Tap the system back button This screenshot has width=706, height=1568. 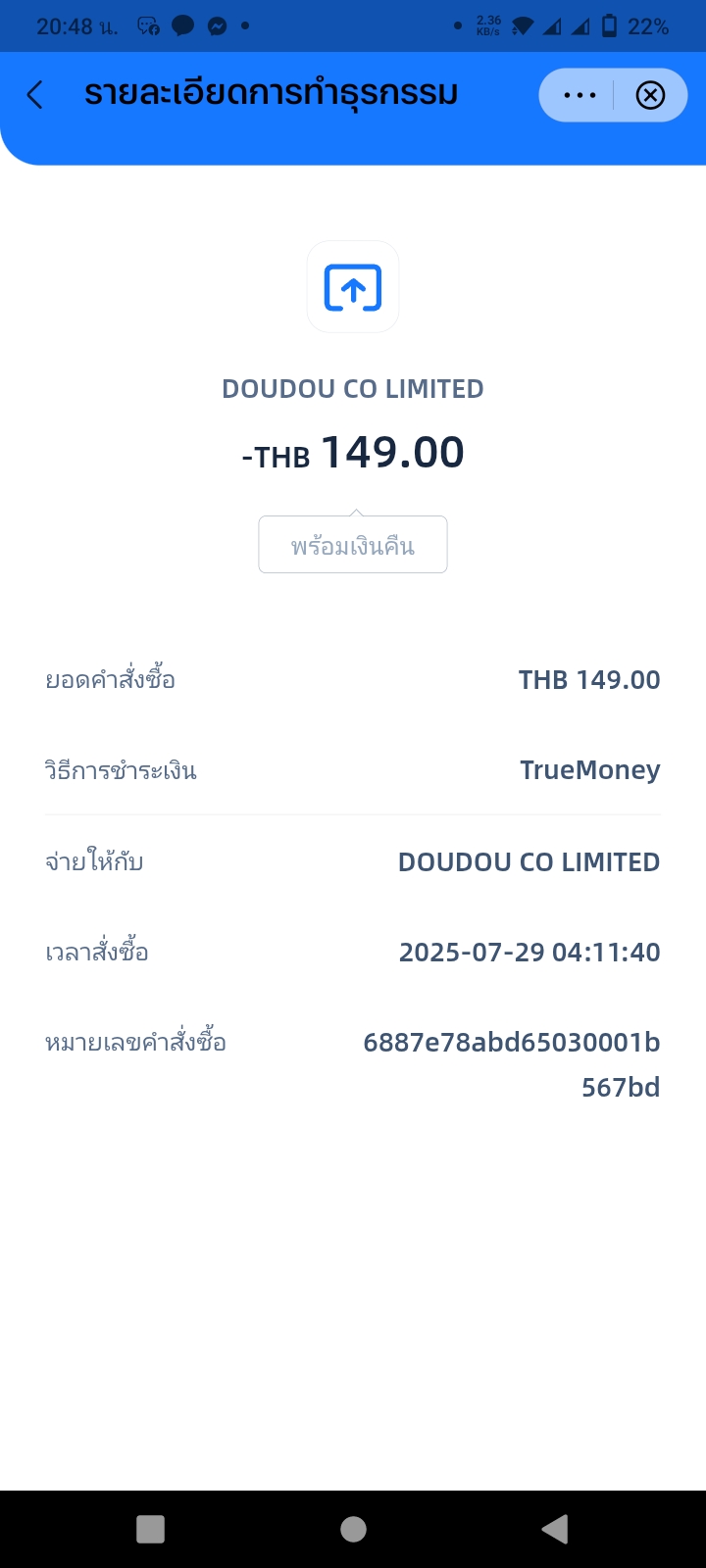coord(554,1529)
